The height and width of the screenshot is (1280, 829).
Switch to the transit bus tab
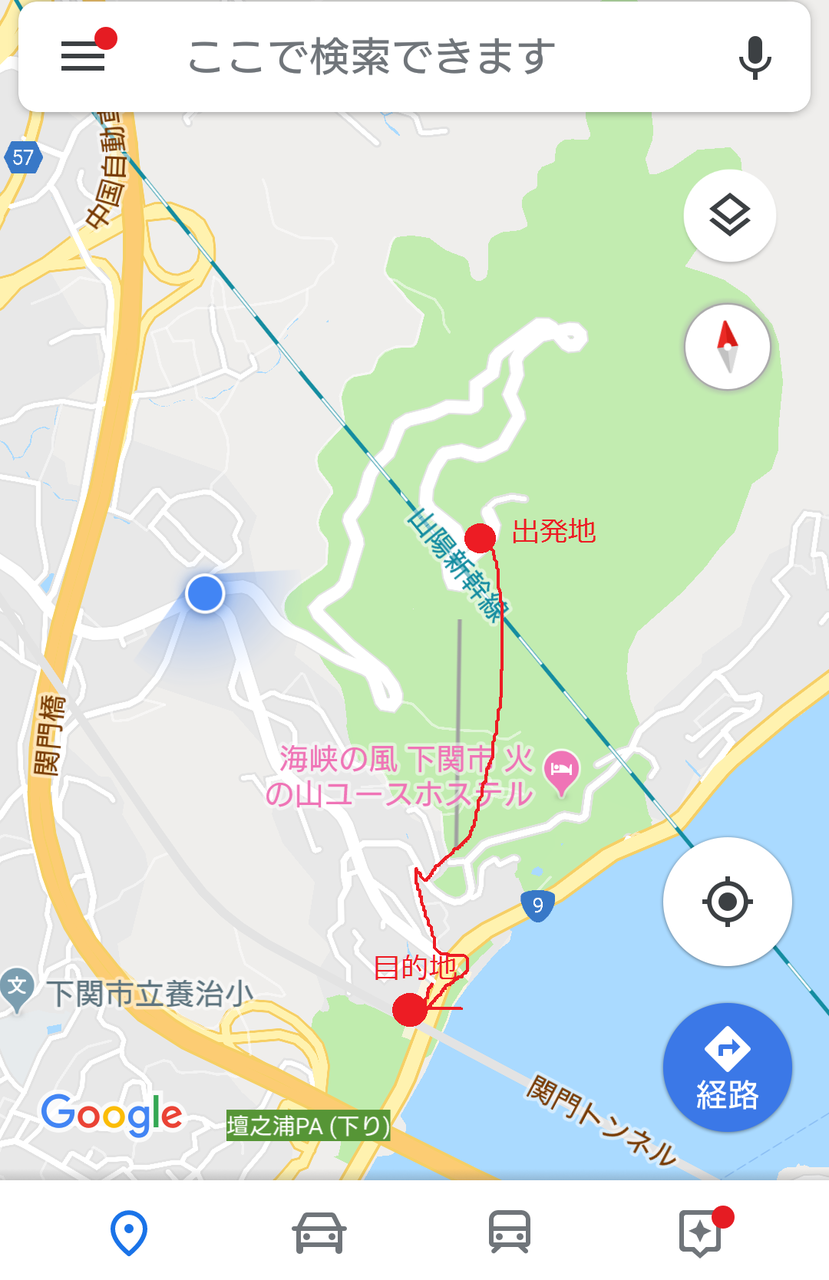(x=509, y=1233)
